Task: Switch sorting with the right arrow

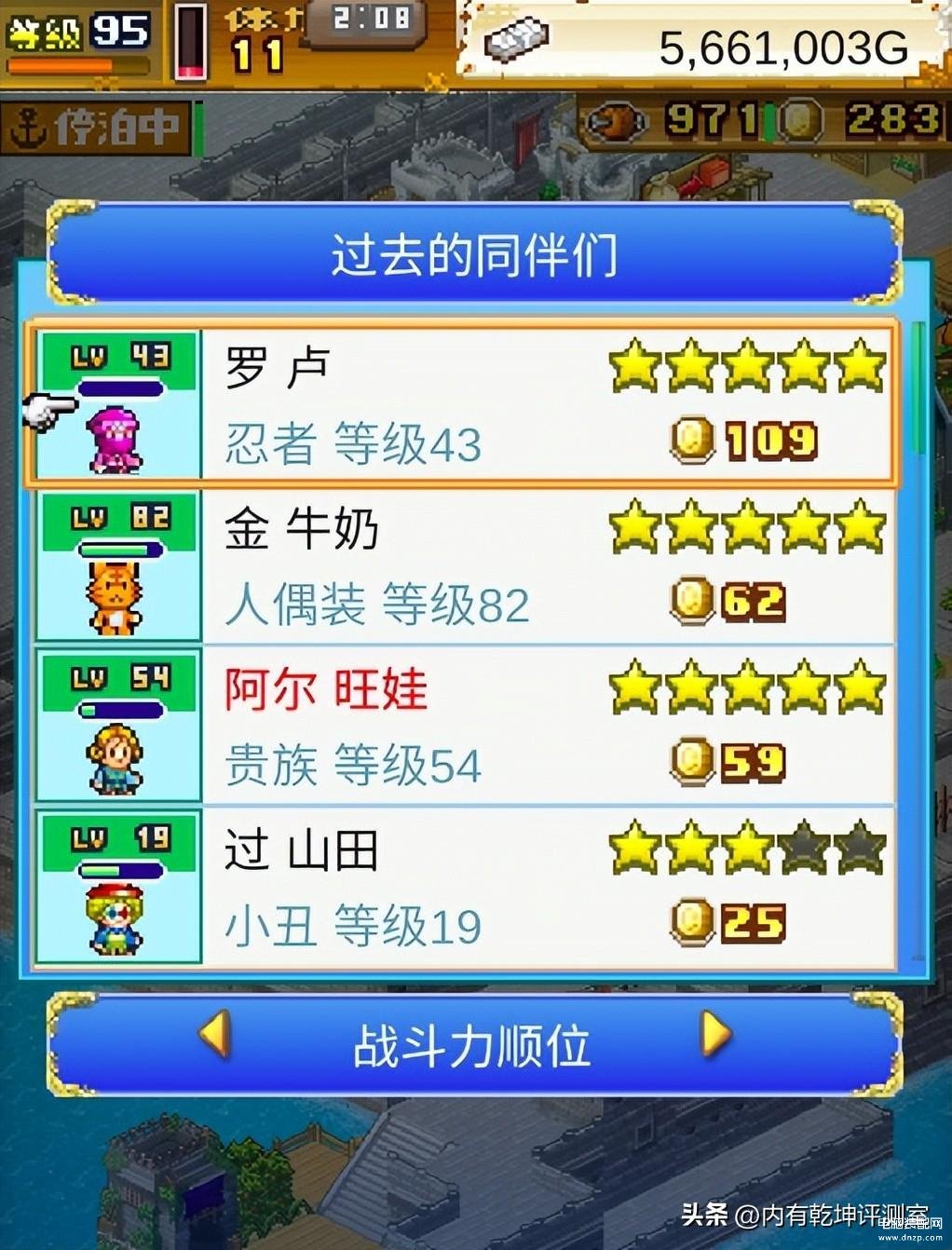Action: click(715, 1036)
